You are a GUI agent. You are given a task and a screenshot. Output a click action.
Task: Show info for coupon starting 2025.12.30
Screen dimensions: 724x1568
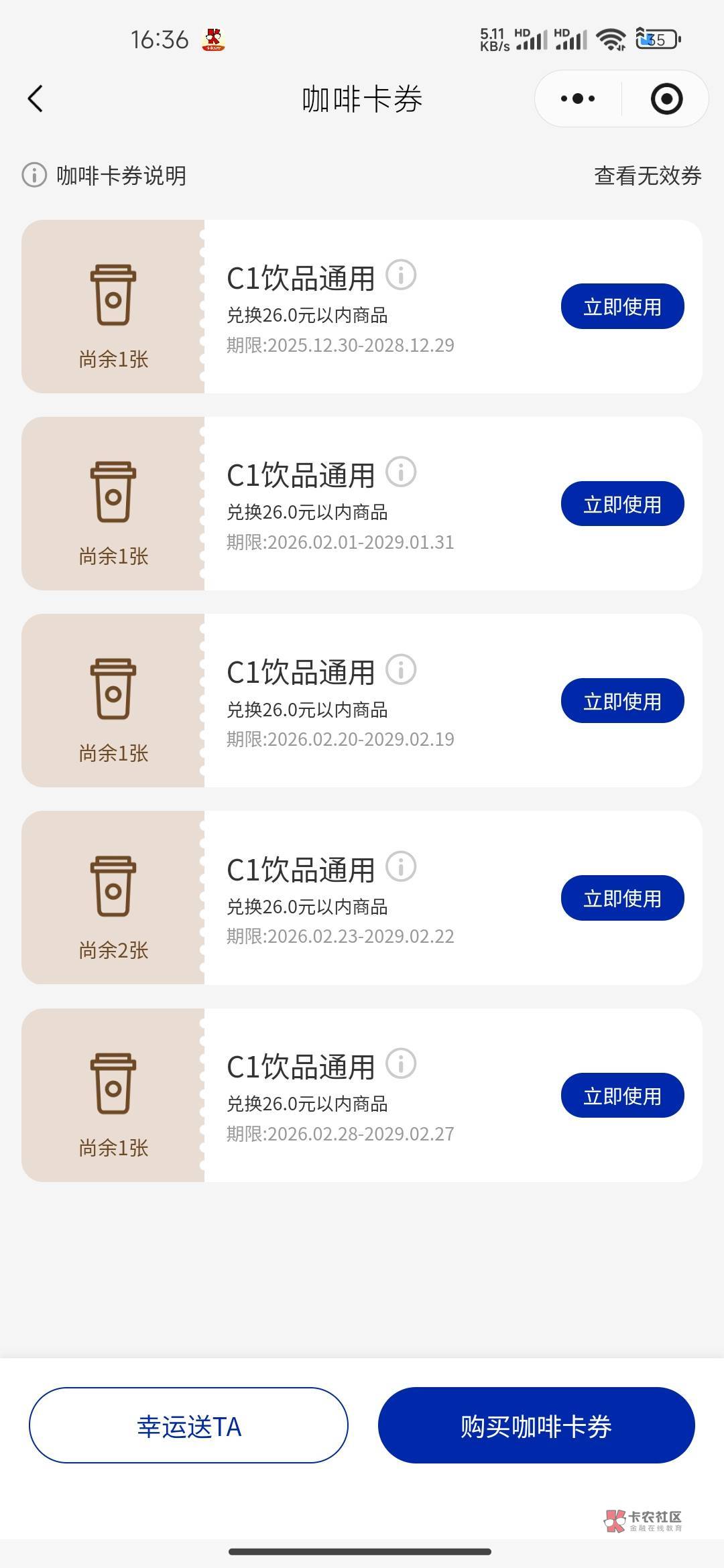401,275
